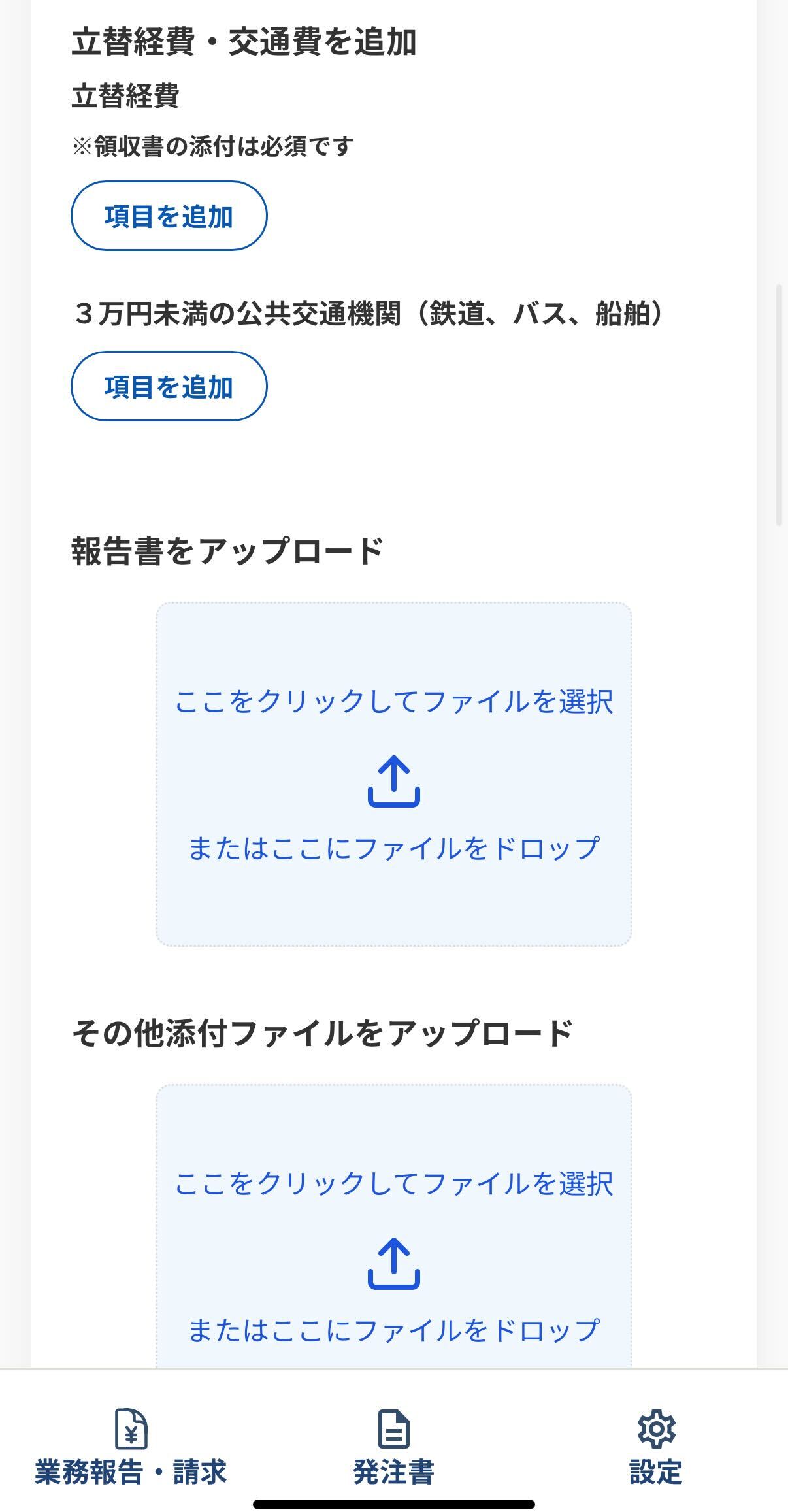Image resolution: width=788 pixels, height=1512 pixels.
Task: Add an item under 3万円未満の公共交通機関
Action: click(x=169, y=387)
